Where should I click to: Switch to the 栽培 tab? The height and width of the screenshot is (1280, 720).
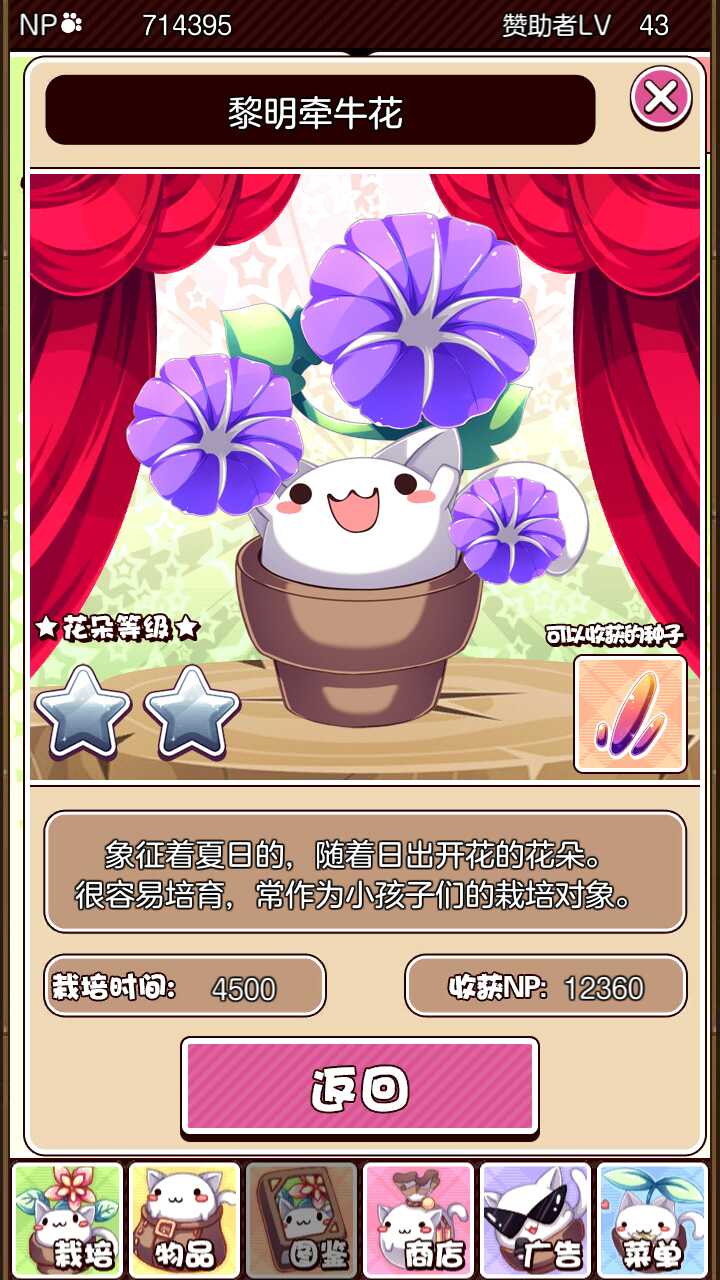68,1218
